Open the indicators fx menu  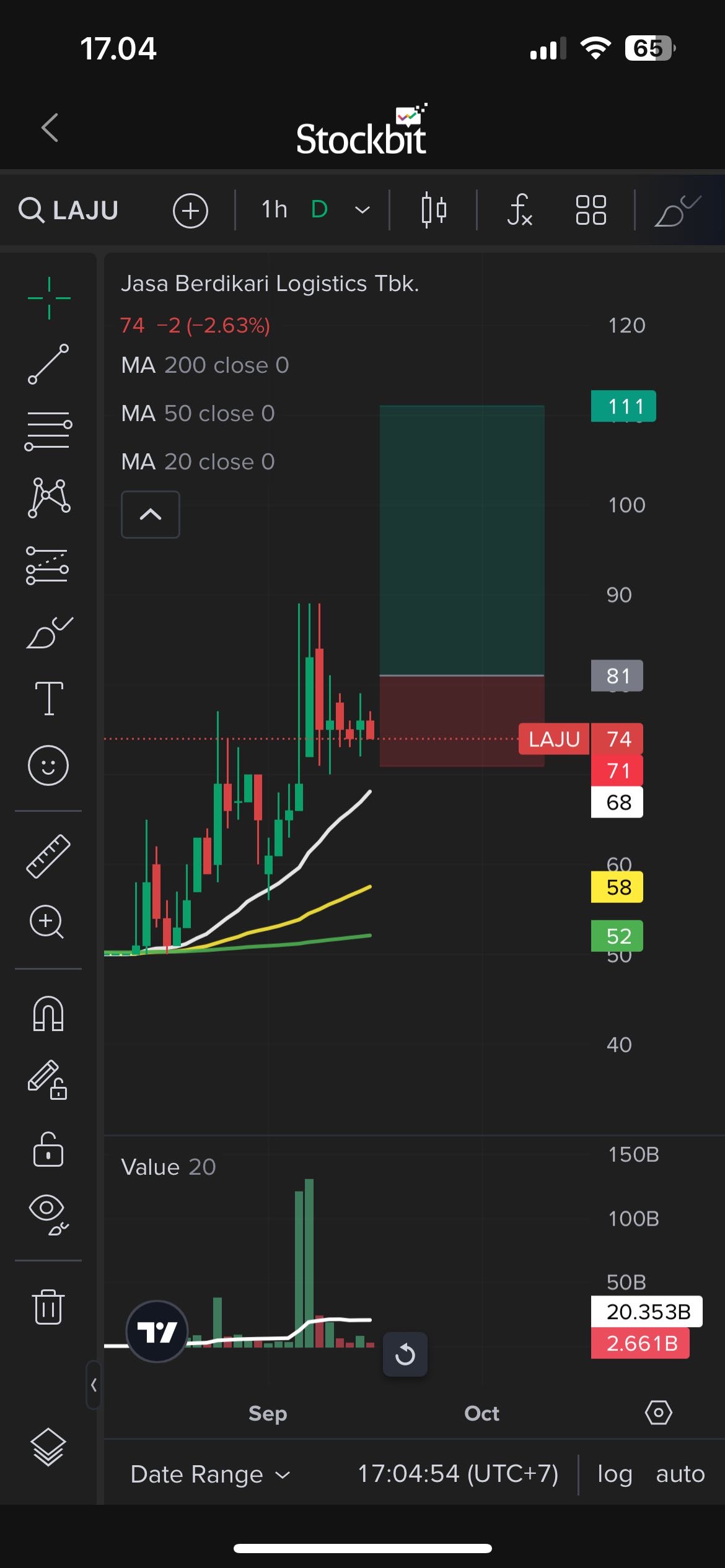pos(519,210)
